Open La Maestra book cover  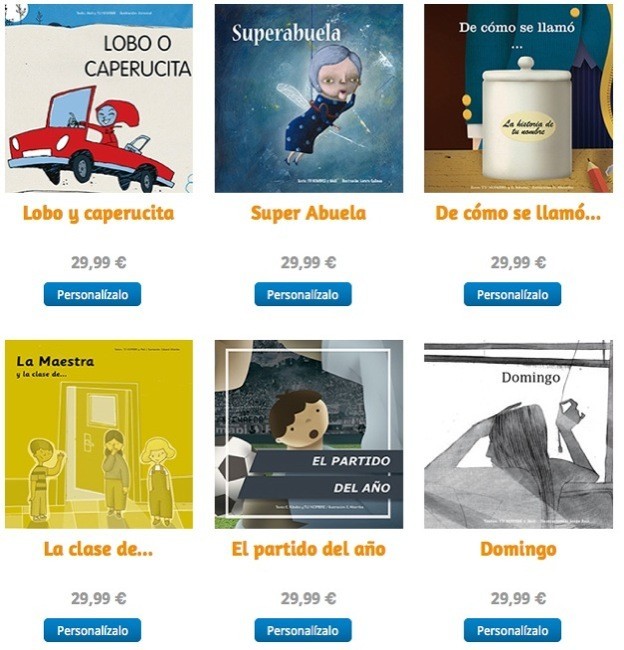tap(98, 434)
